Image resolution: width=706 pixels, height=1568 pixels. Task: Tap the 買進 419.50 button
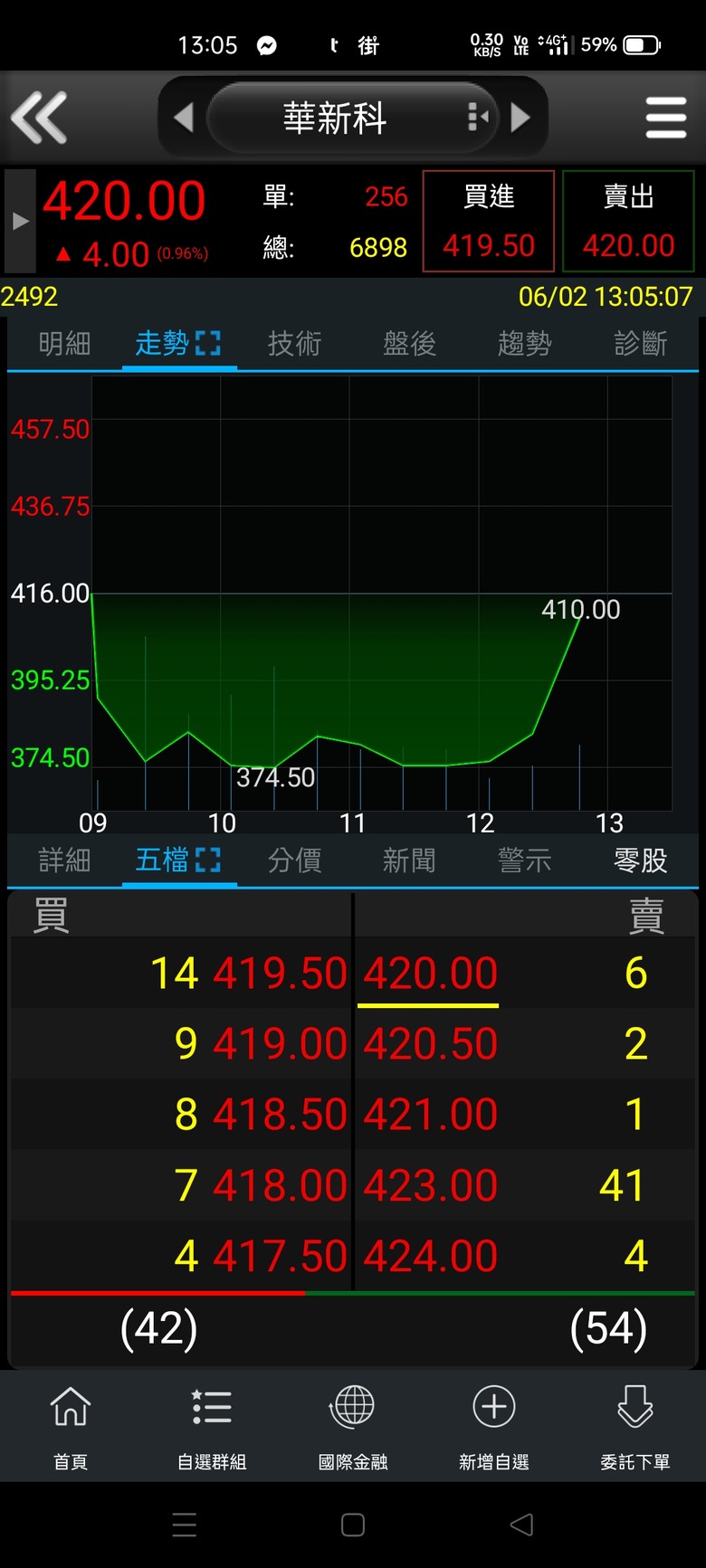[489, 221]
